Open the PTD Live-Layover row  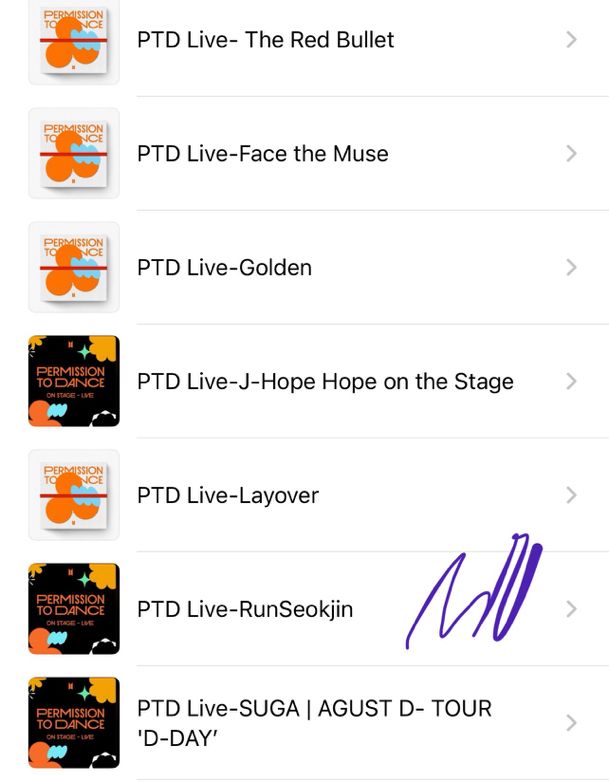[228, 496]
